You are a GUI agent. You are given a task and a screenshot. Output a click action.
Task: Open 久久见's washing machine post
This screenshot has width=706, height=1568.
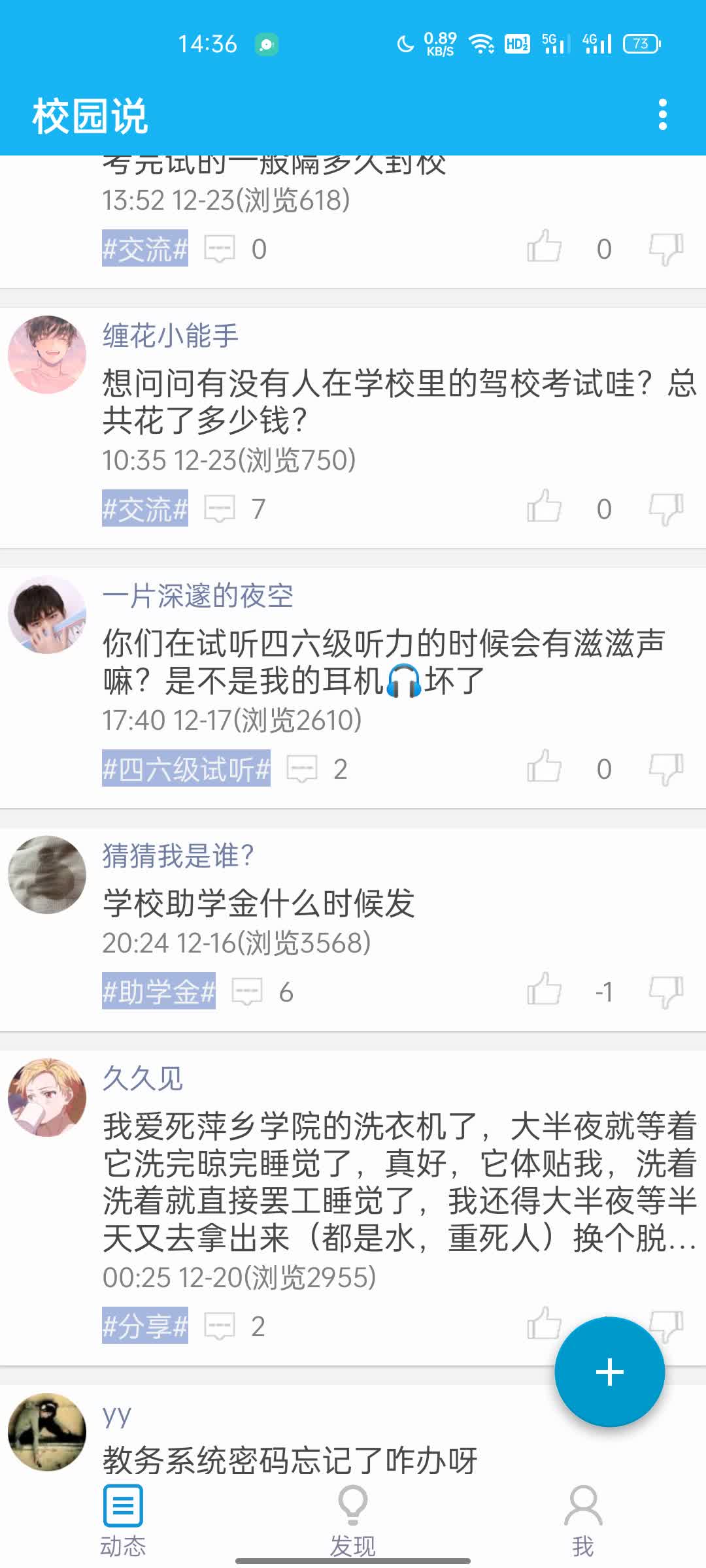click(x=399, y=1181)
